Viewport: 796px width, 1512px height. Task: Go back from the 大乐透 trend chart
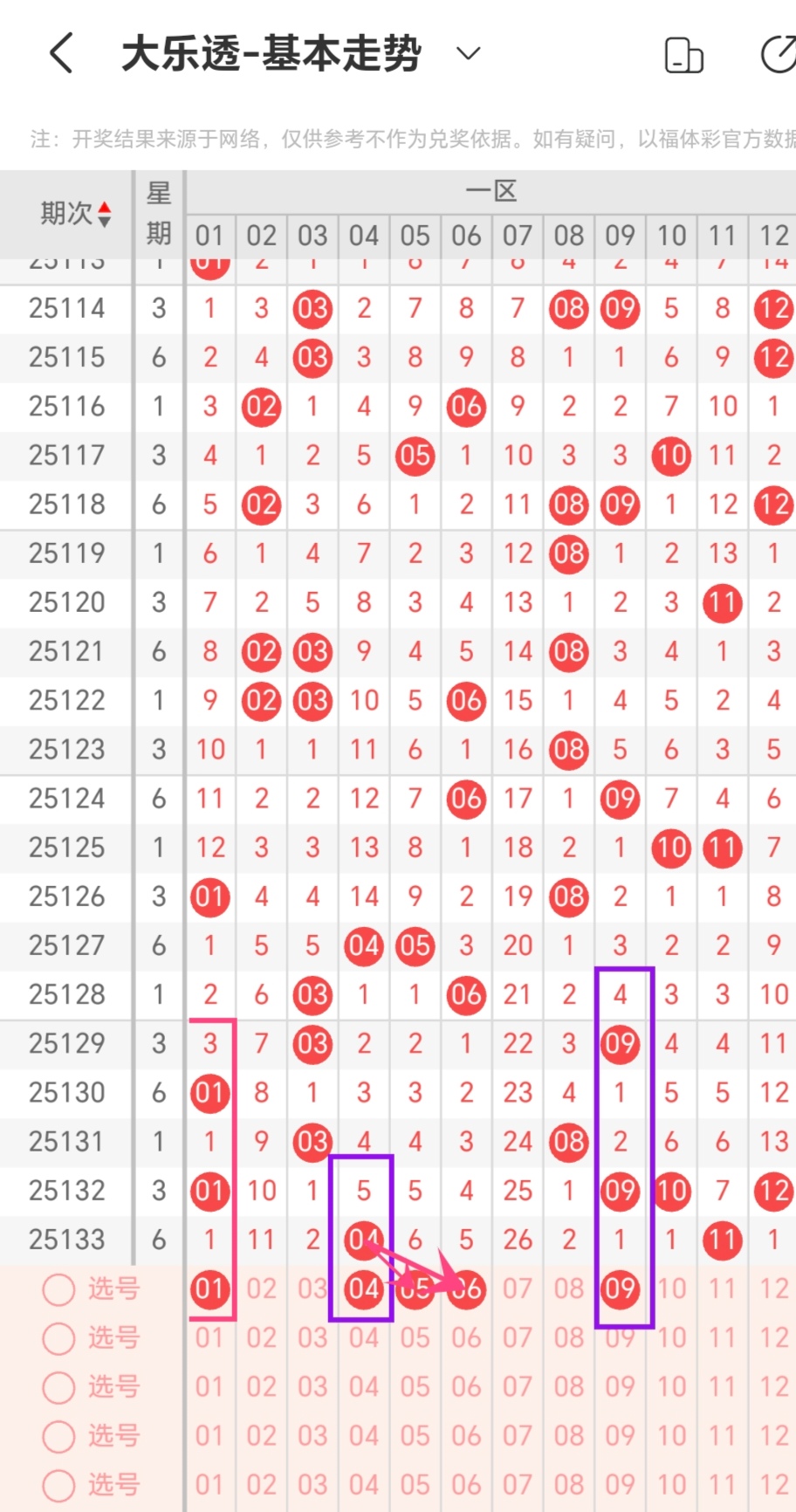click(61, 54)
